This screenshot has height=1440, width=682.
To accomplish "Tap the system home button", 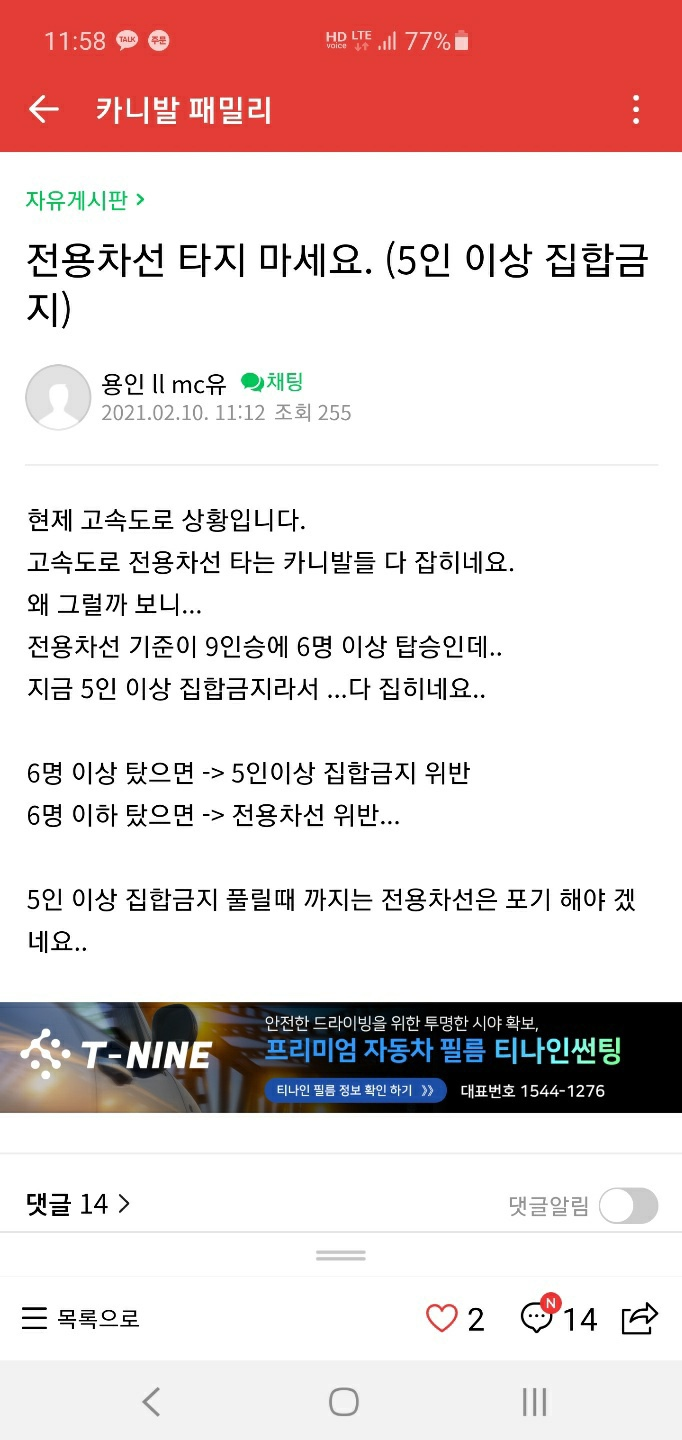I will pos(343,1402).
